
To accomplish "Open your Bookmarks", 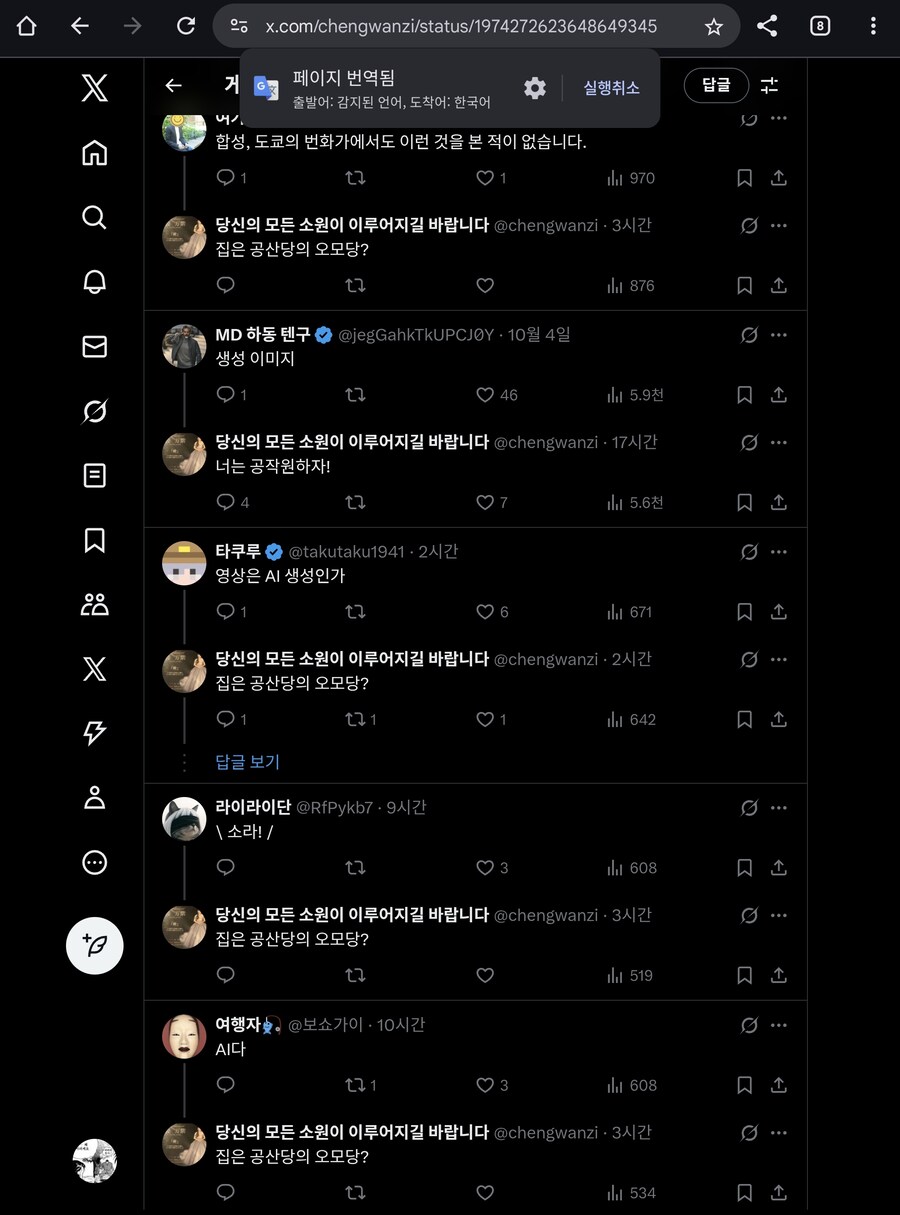I will (x=94, y=540).
